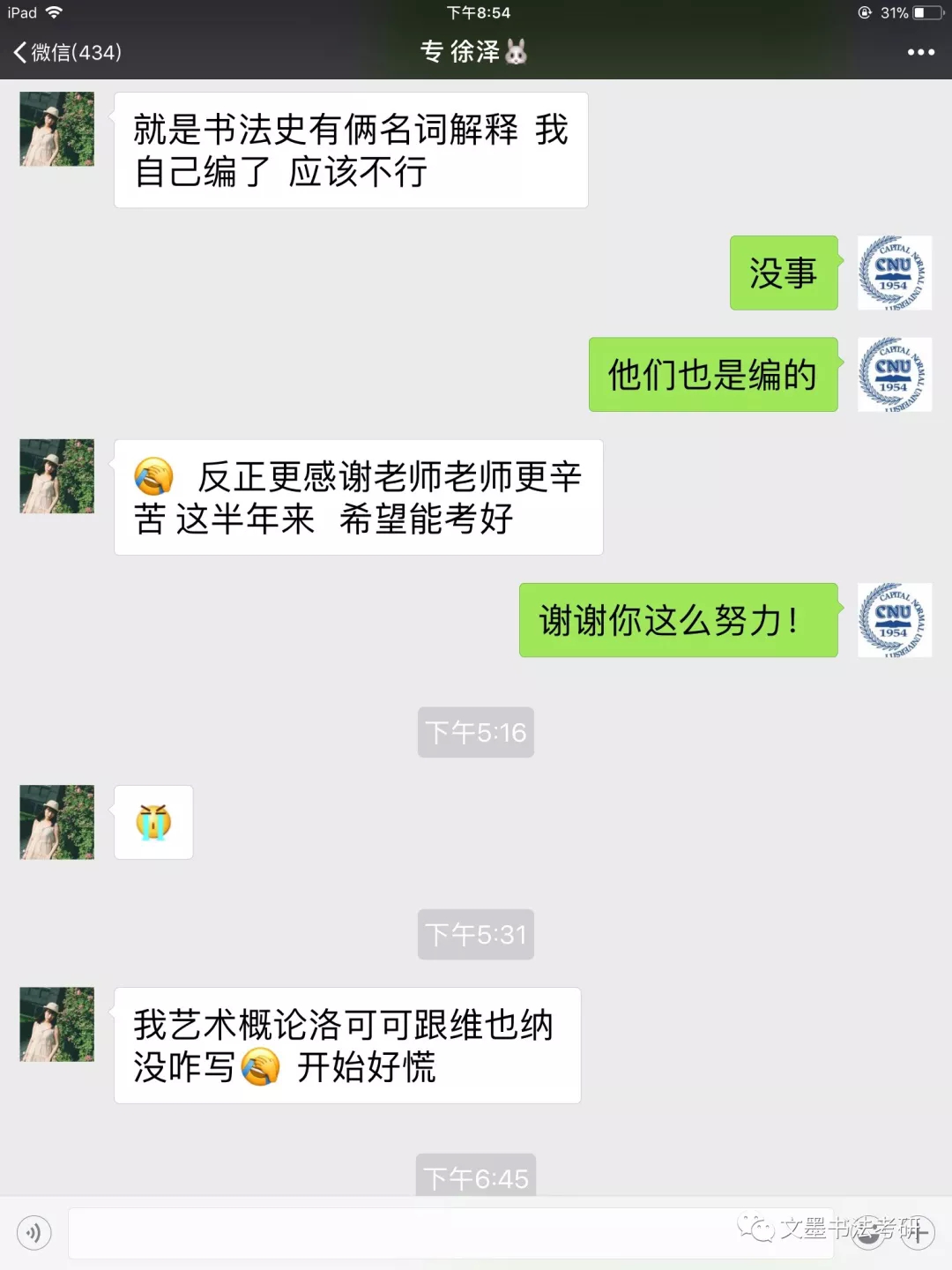The height and width of the screenshot is (1270, 952).
Task: Open the chat options three-dot menu
Action: pos(920,52)
